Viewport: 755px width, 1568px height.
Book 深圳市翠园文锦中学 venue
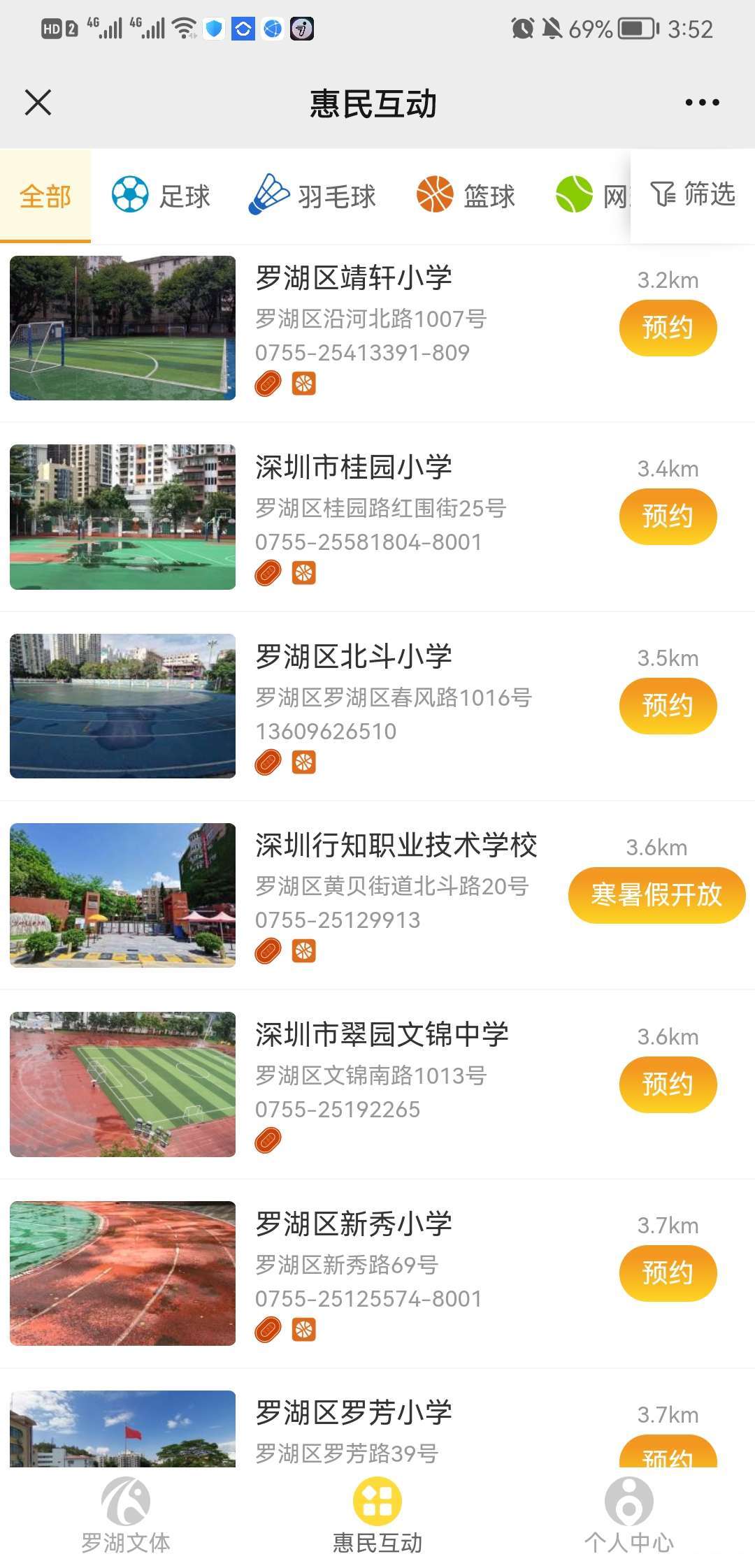coord(668,1084)
